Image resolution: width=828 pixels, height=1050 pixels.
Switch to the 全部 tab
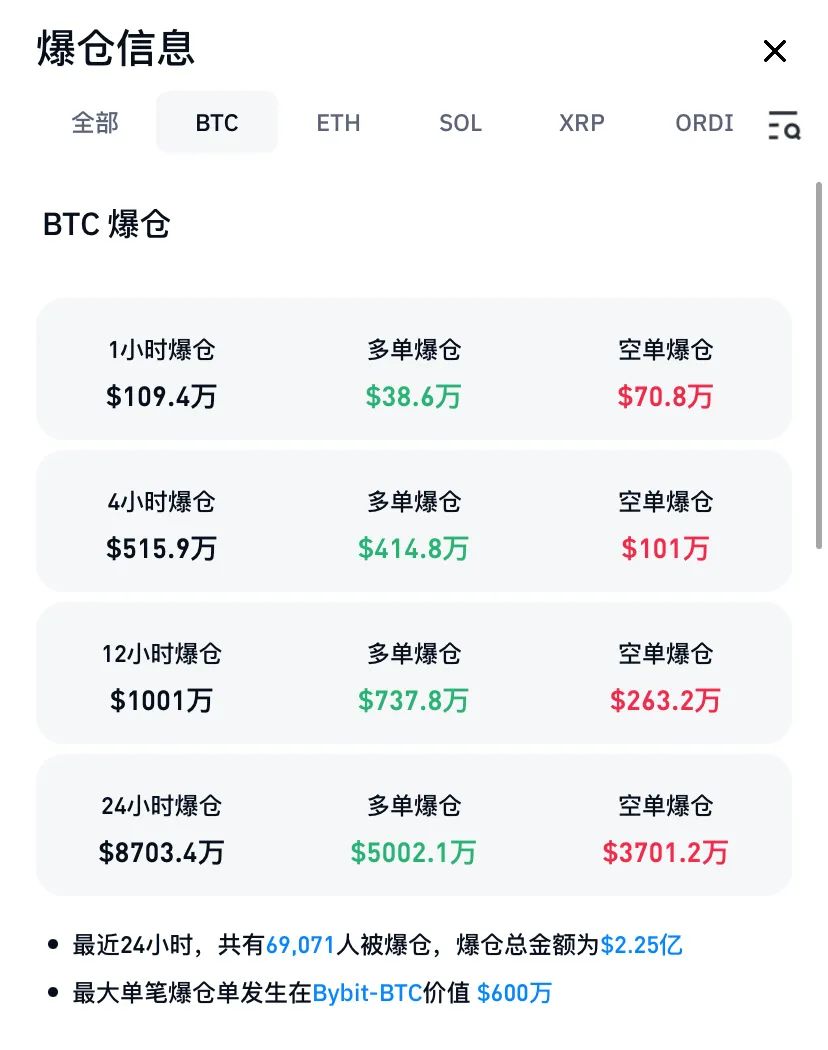click(x=95, y=123)
